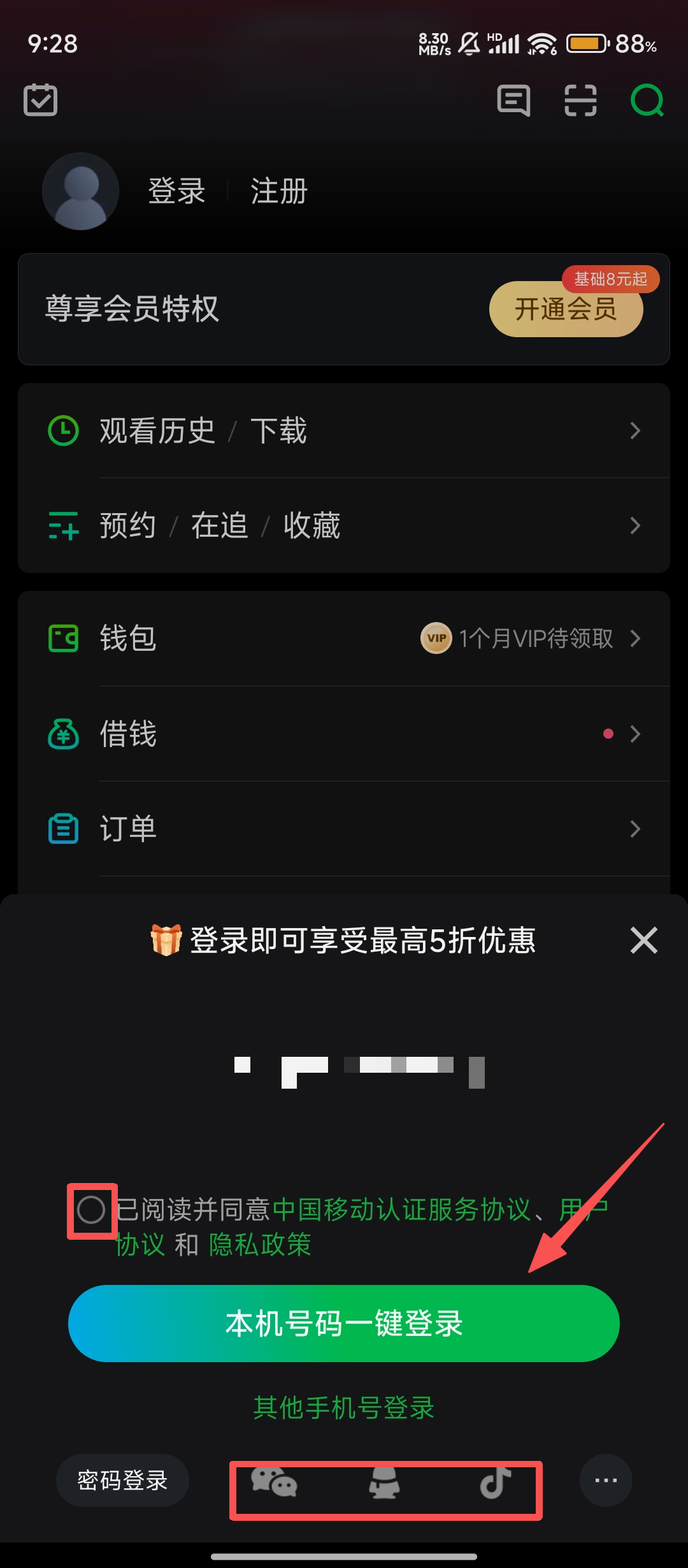Select 密码登录 method
The width and height of the screenshot is (688, 1568).
click(x=122, y=1480)
